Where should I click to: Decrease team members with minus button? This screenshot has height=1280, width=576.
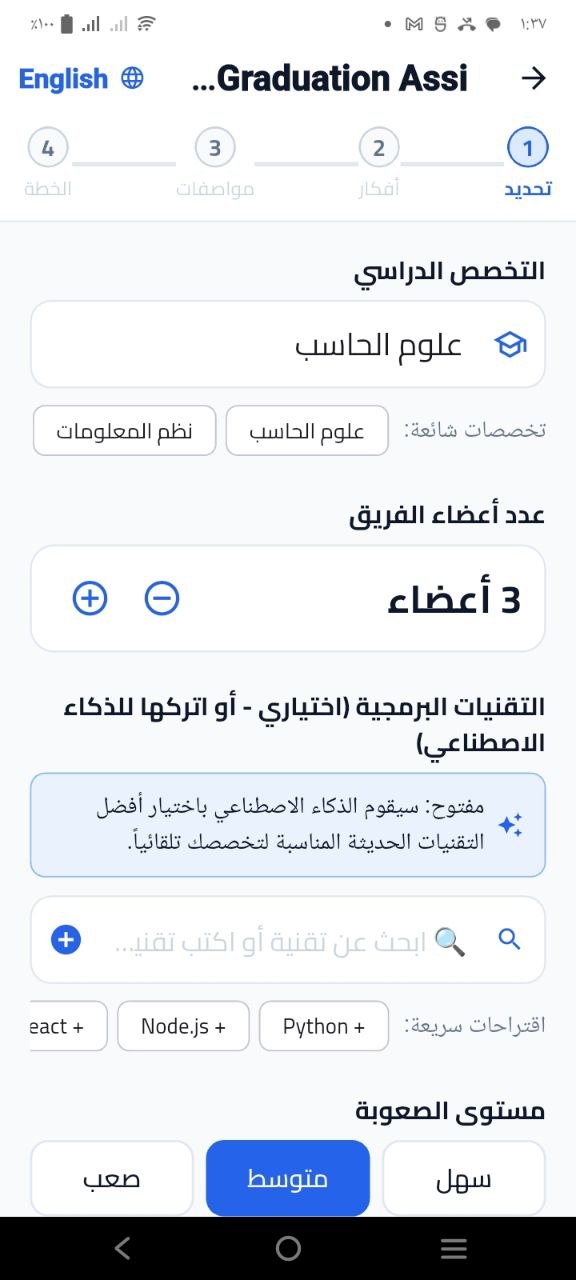(x=162, y=598)
